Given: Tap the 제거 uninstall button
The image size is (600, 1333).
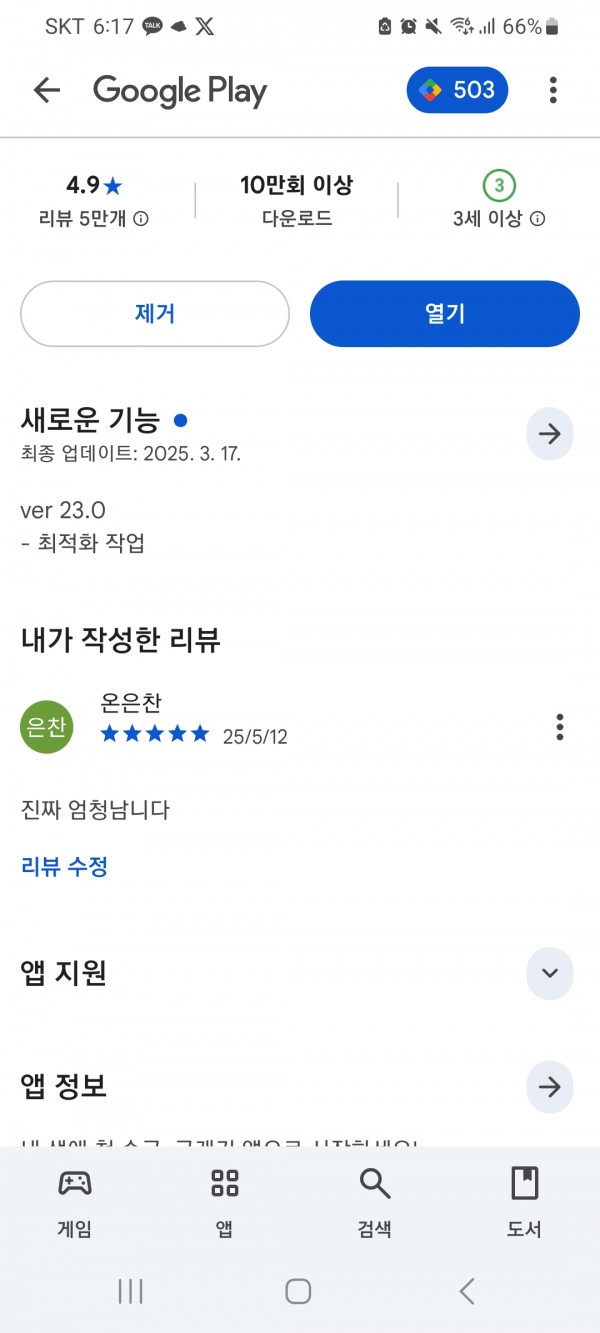Looking at the screenshot, I should [x=155, y=314].
